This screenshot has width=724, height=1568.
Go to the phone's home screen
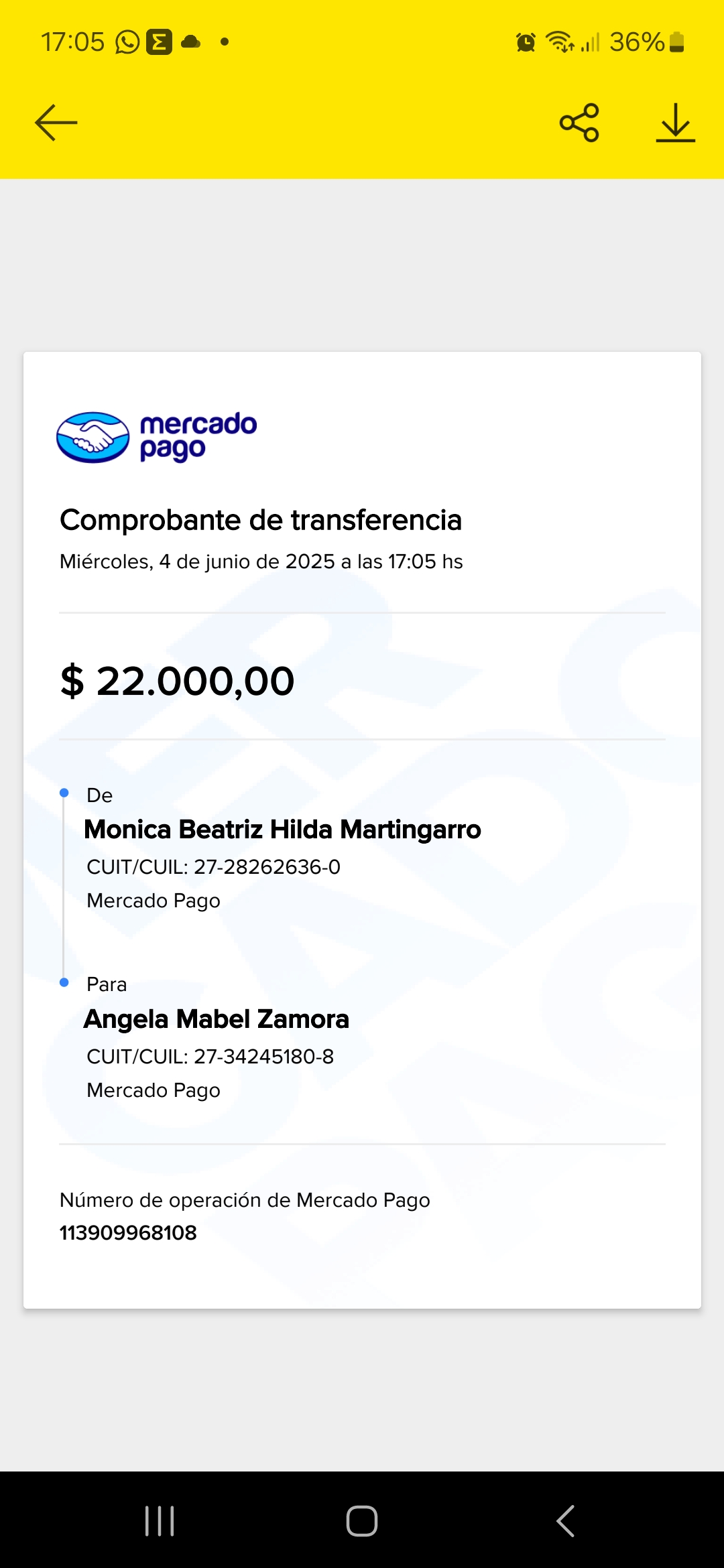coord(362,1521)
